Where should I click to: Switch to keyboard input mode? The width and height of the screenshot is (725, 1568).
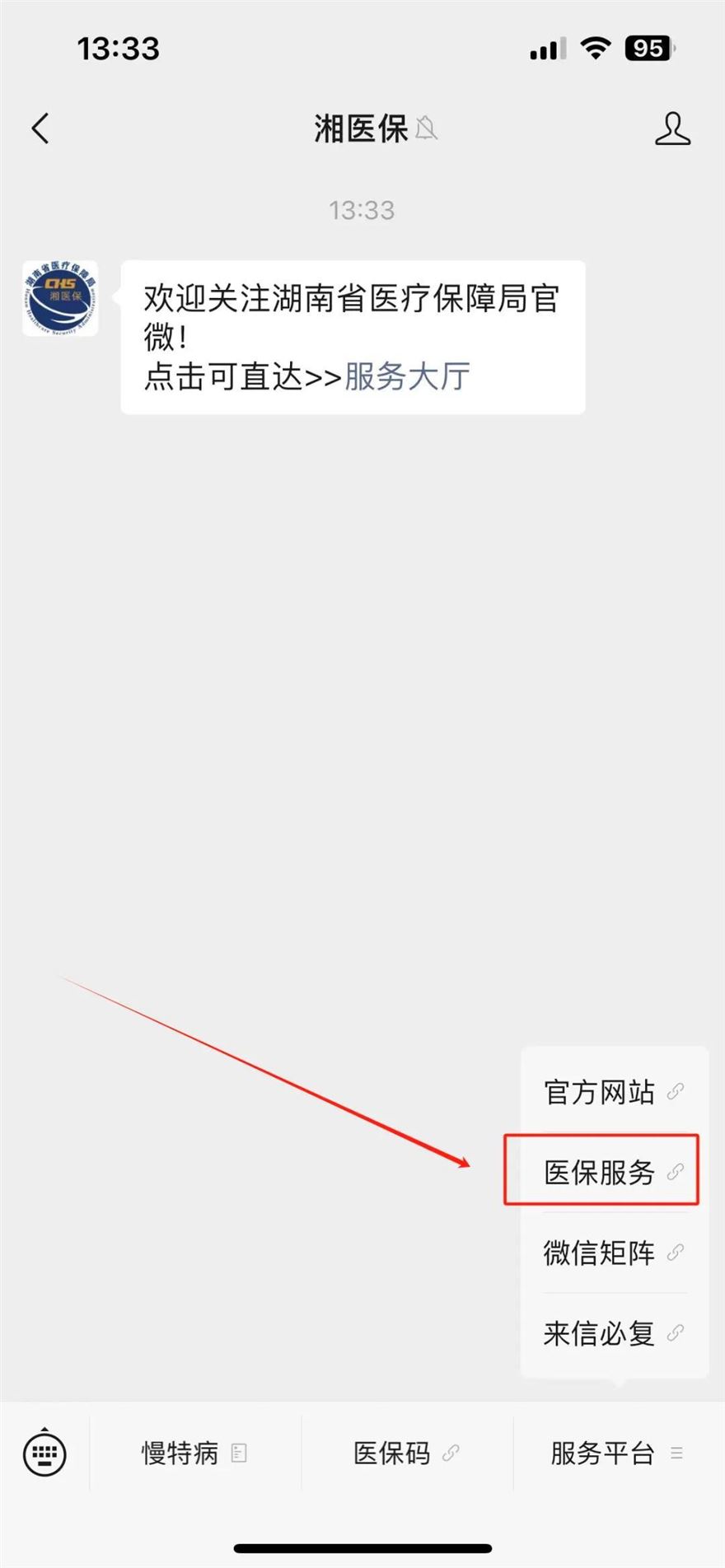pyautogui.click(x=44, y=1454)
